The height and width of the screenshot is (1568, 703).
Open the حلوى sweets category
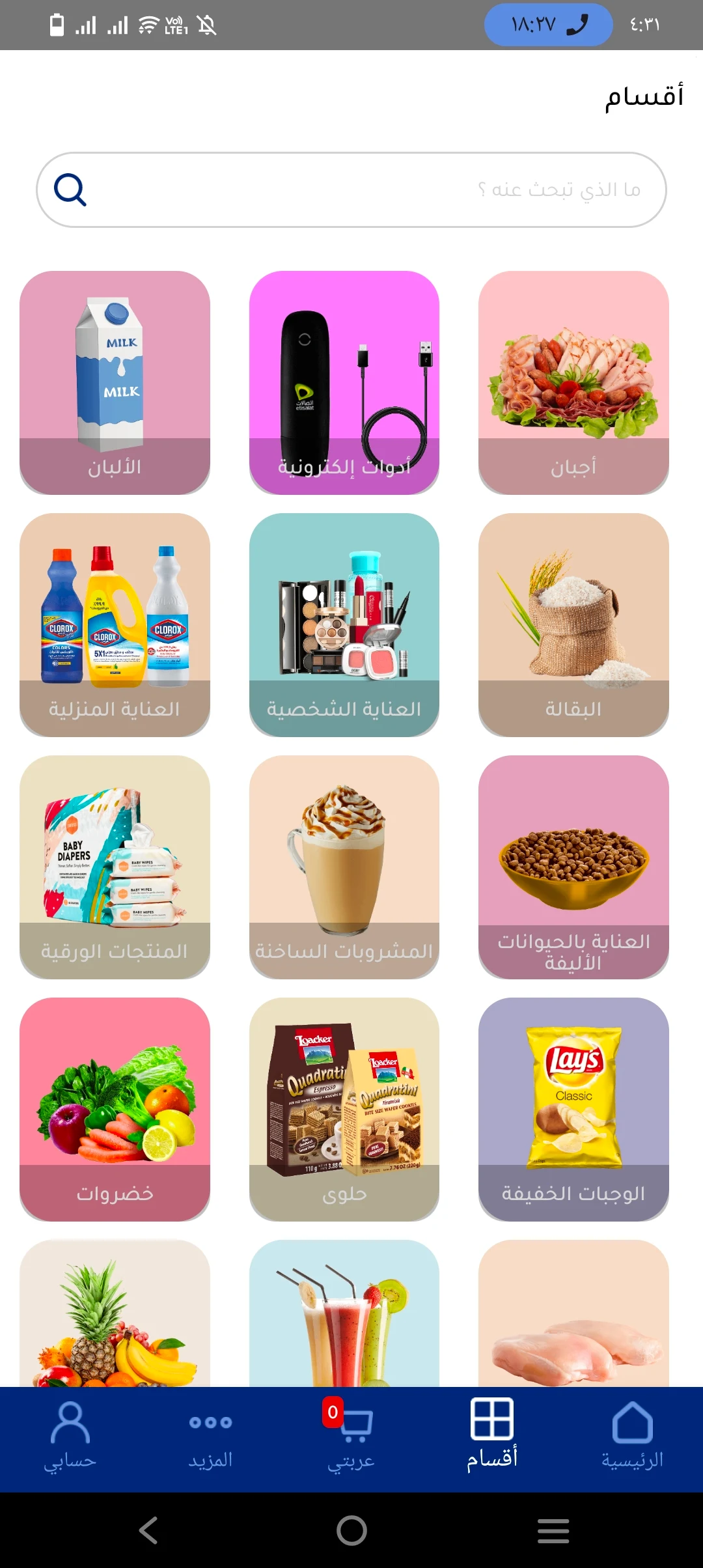pyautogui.click(x=344, y=1110)
